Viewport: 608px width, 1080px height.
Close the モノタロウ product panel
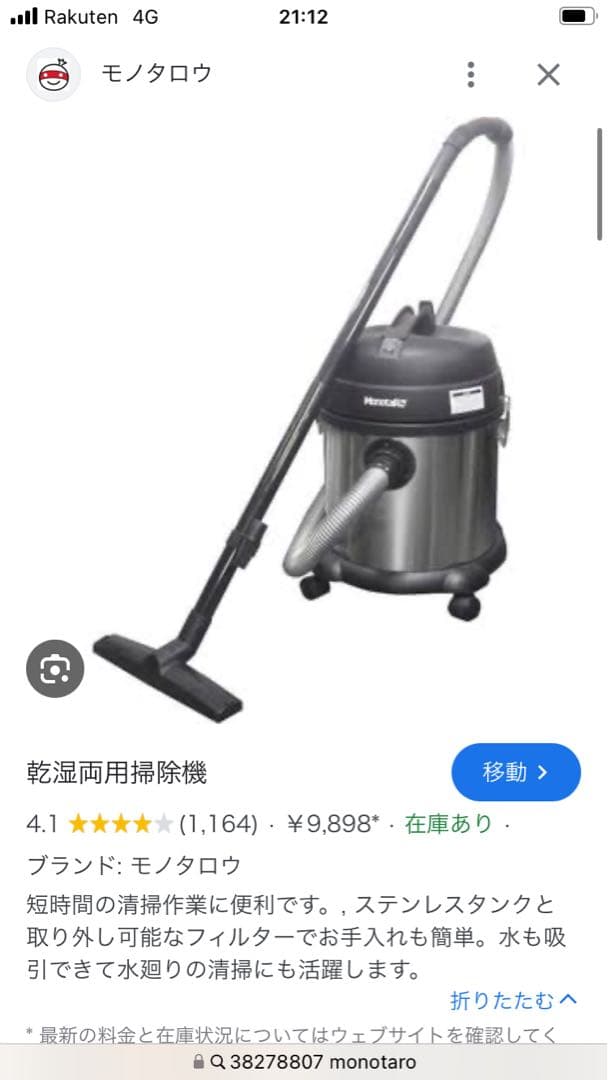pos(548,74)
